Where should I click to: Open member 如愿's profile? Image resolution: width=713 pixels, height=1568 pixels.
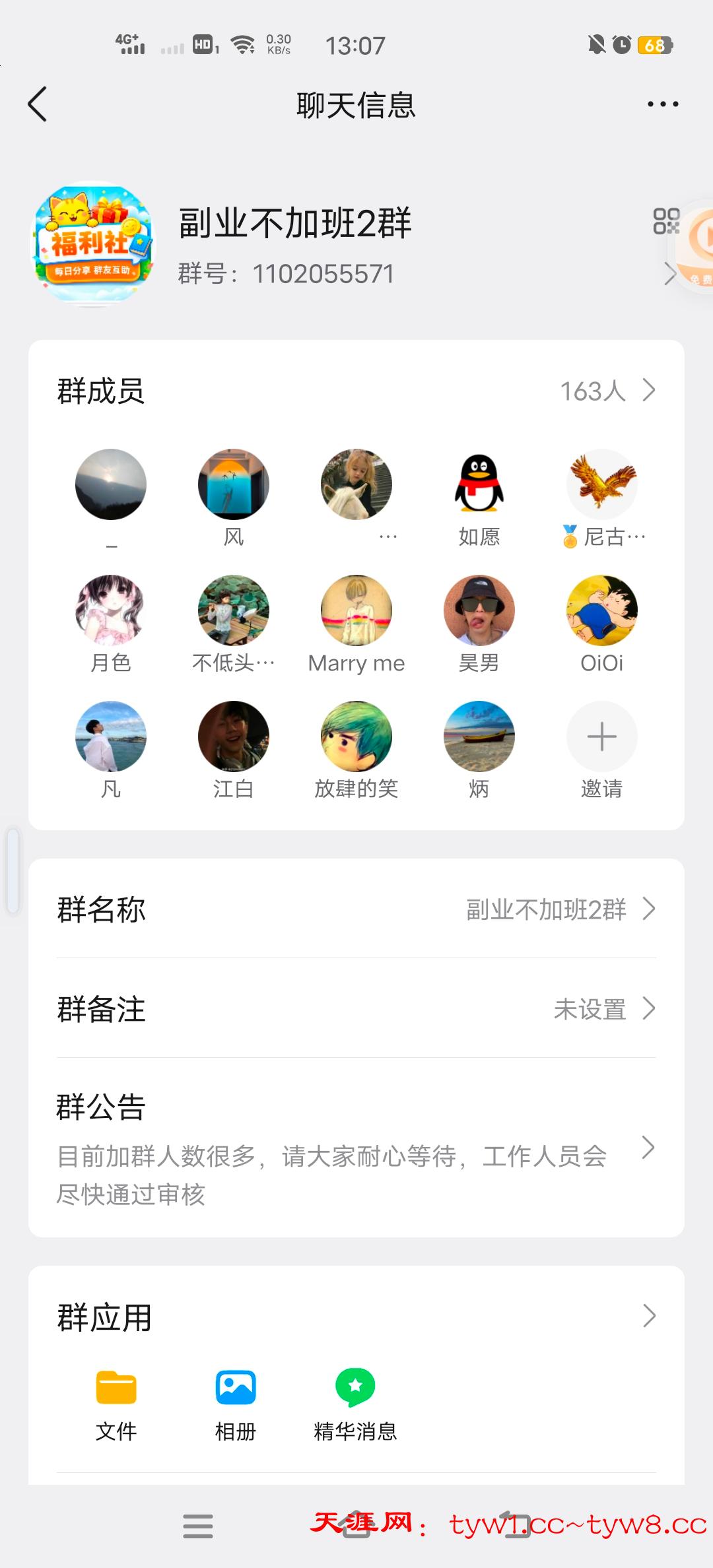tap(479, 485)
